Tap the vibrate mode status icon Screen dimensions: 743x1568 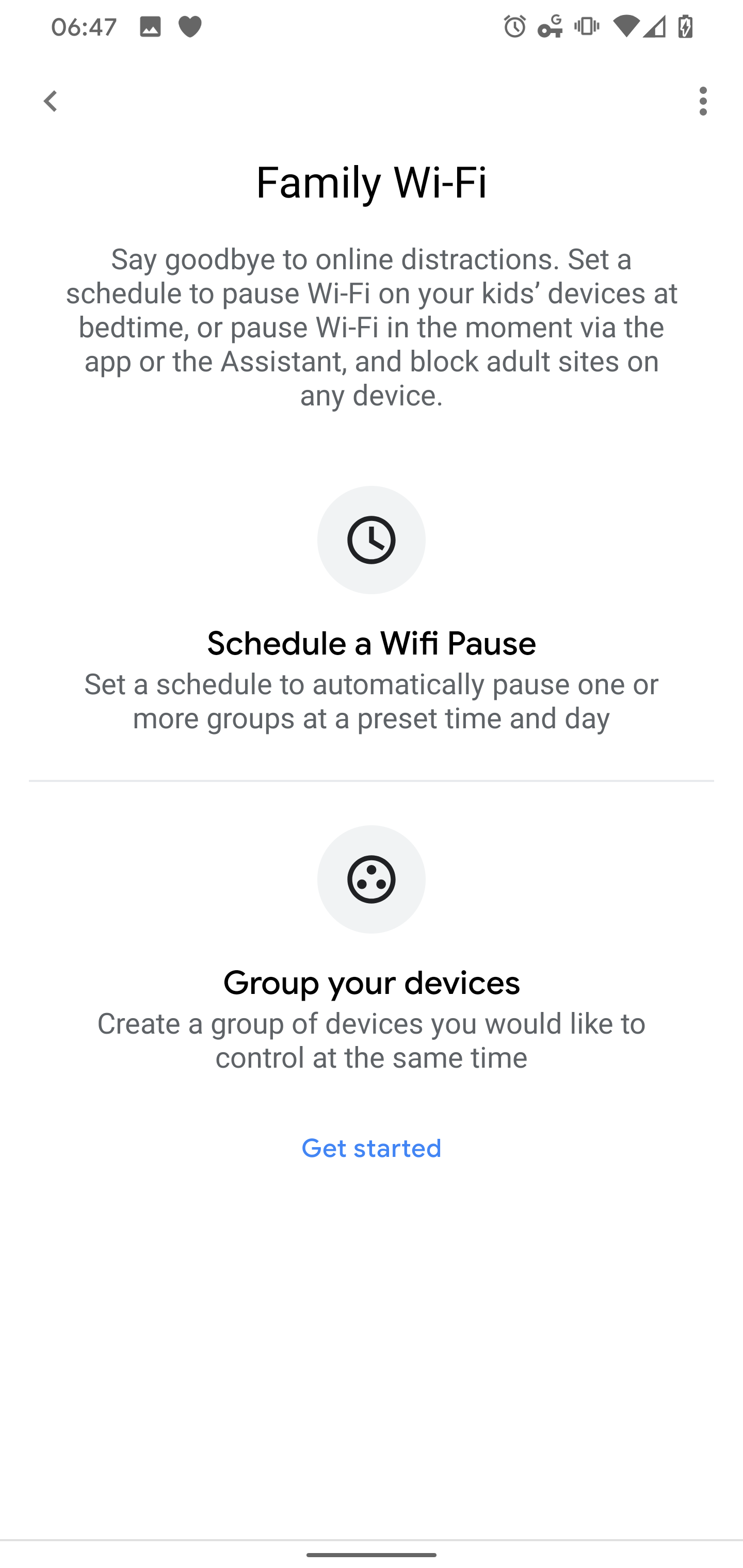pos(587,26)
